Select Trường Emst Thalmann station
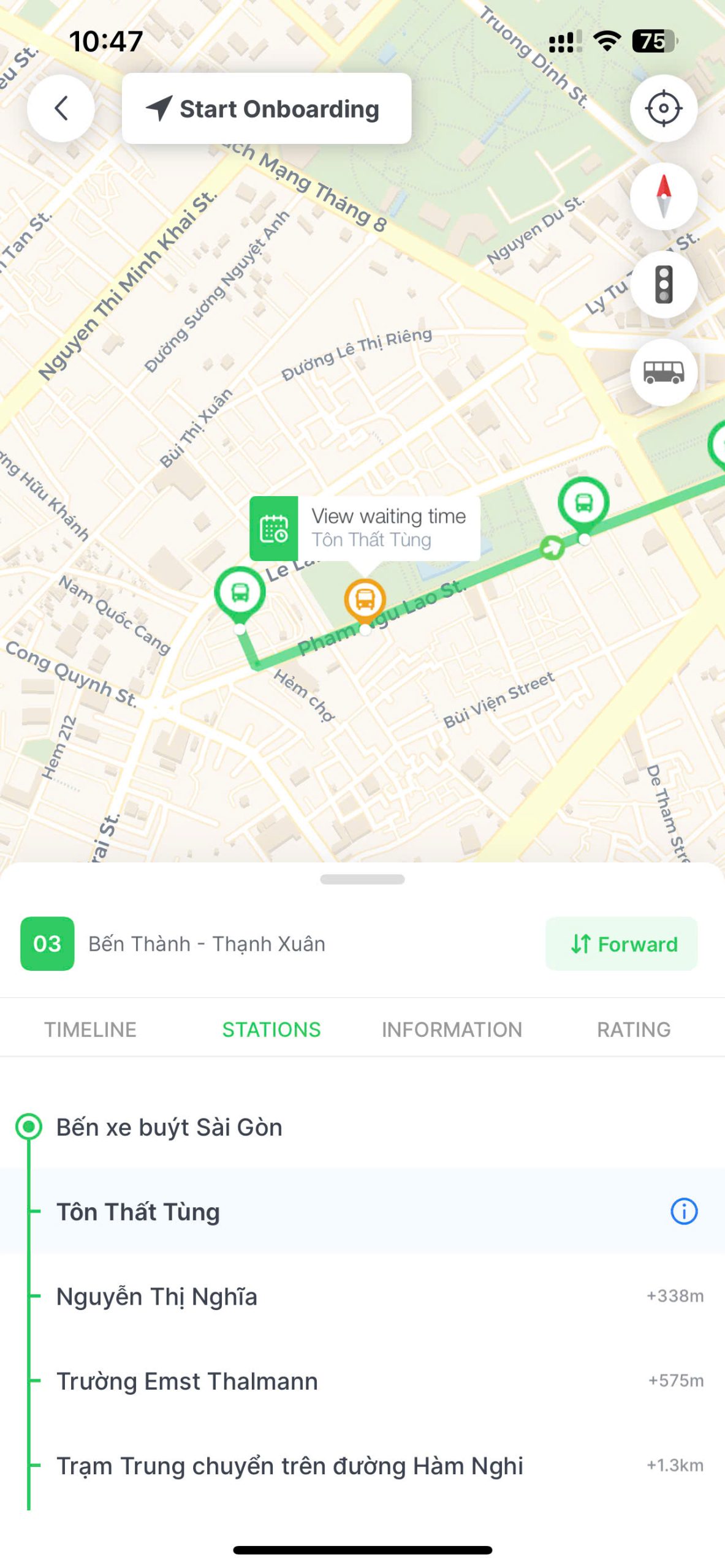The image size is (725, 1568). 187,1381
